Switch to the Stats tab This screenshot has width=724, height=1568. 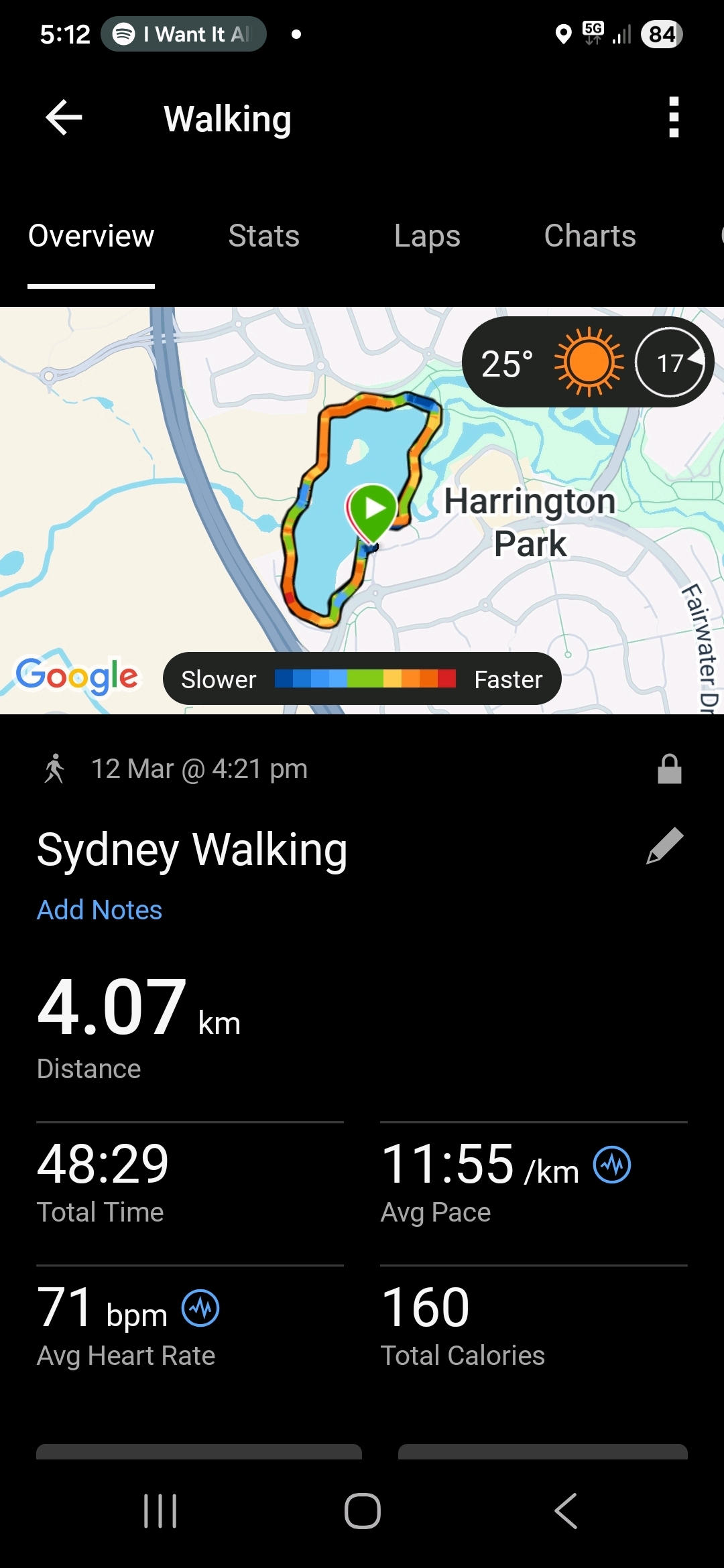(263, 237)
